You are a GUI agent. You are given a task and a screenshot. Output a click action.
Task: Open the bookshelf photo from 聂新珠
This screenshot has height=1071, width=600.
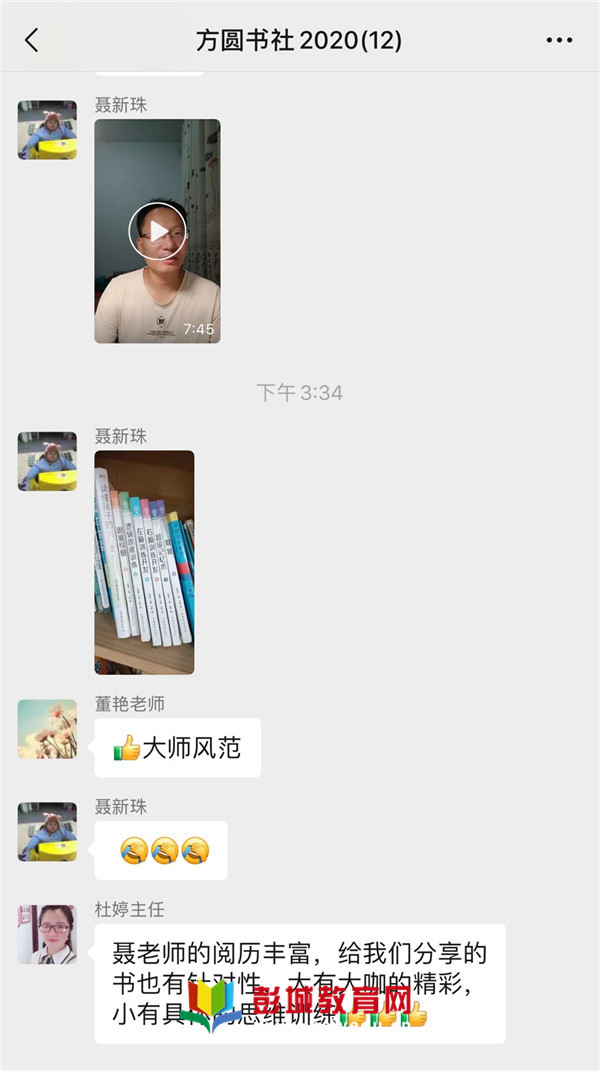point(144,562)
